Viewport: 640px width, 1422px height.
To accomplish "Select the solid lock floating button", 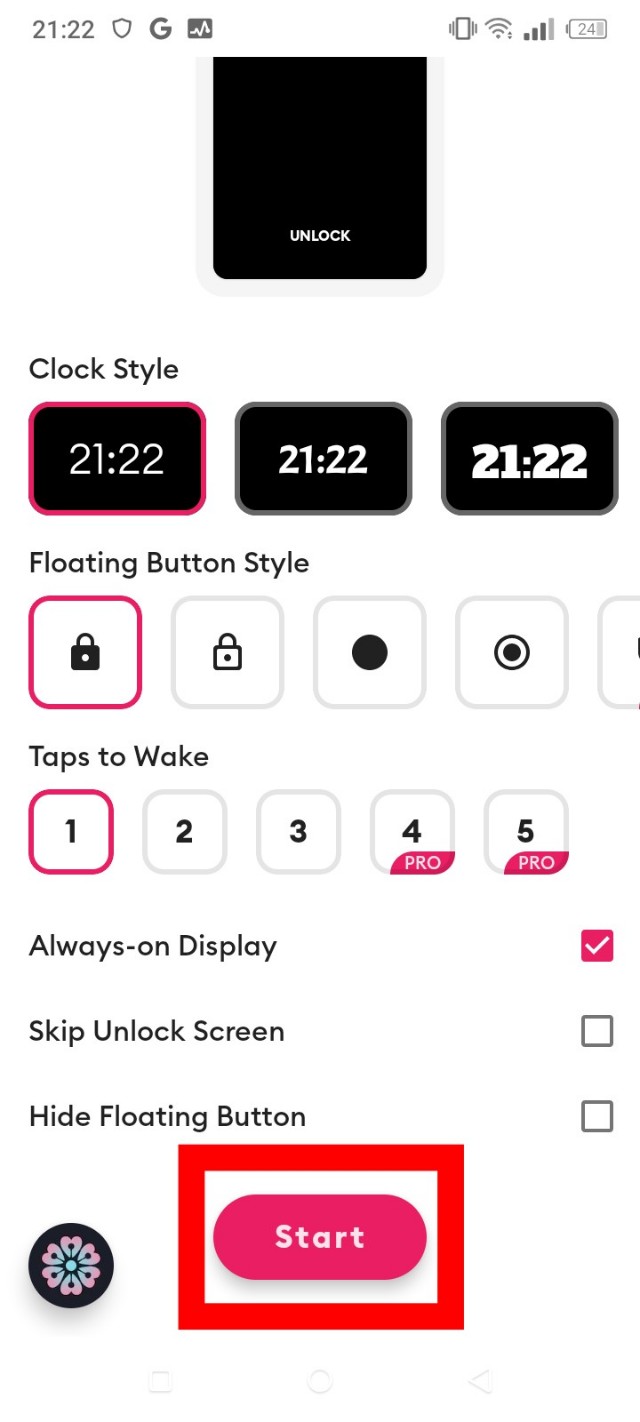I will pyautogui.click(x=86, y=652).
